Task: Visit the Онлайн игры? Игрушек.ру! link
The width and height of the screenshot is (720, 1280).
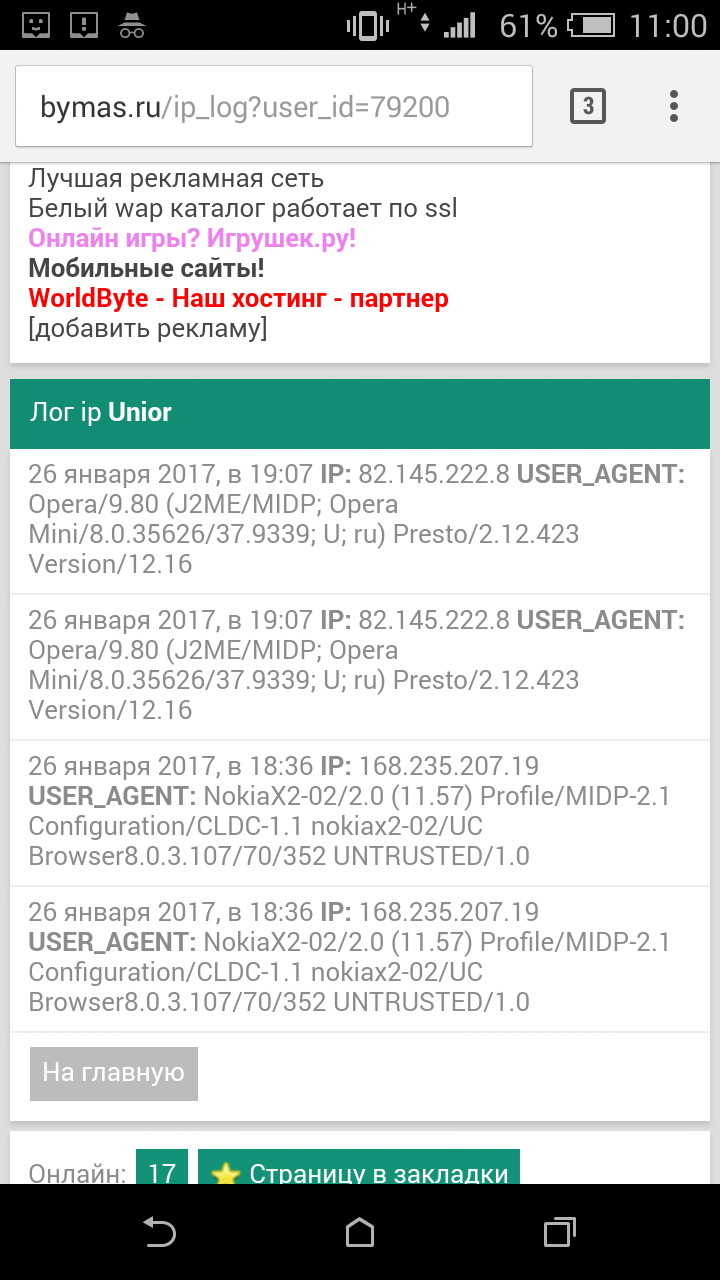Action: (x=192, y=239)
